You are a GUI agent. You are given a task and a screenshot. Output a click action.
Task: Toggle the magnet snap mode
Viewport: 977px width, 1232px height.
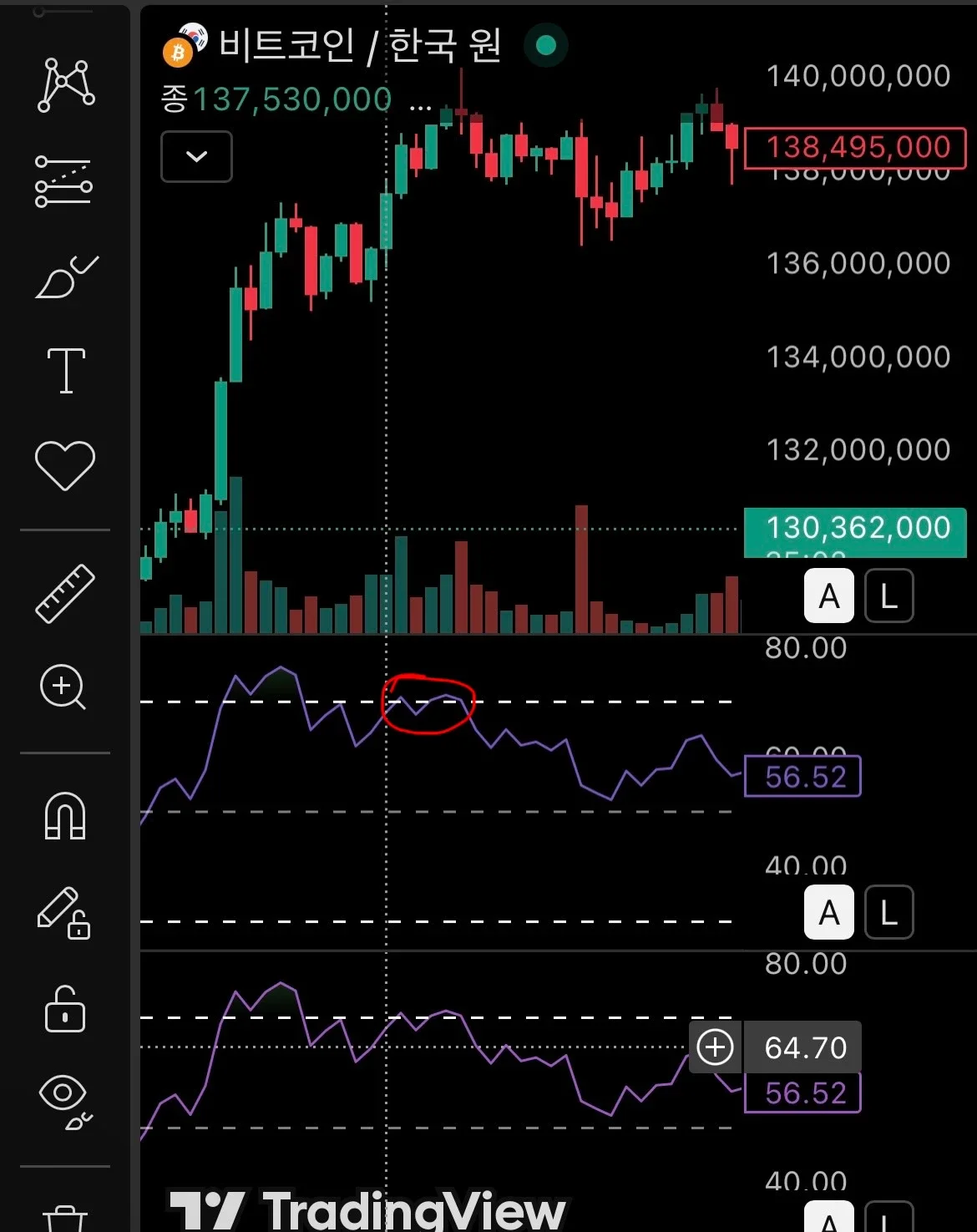(65, 815)
